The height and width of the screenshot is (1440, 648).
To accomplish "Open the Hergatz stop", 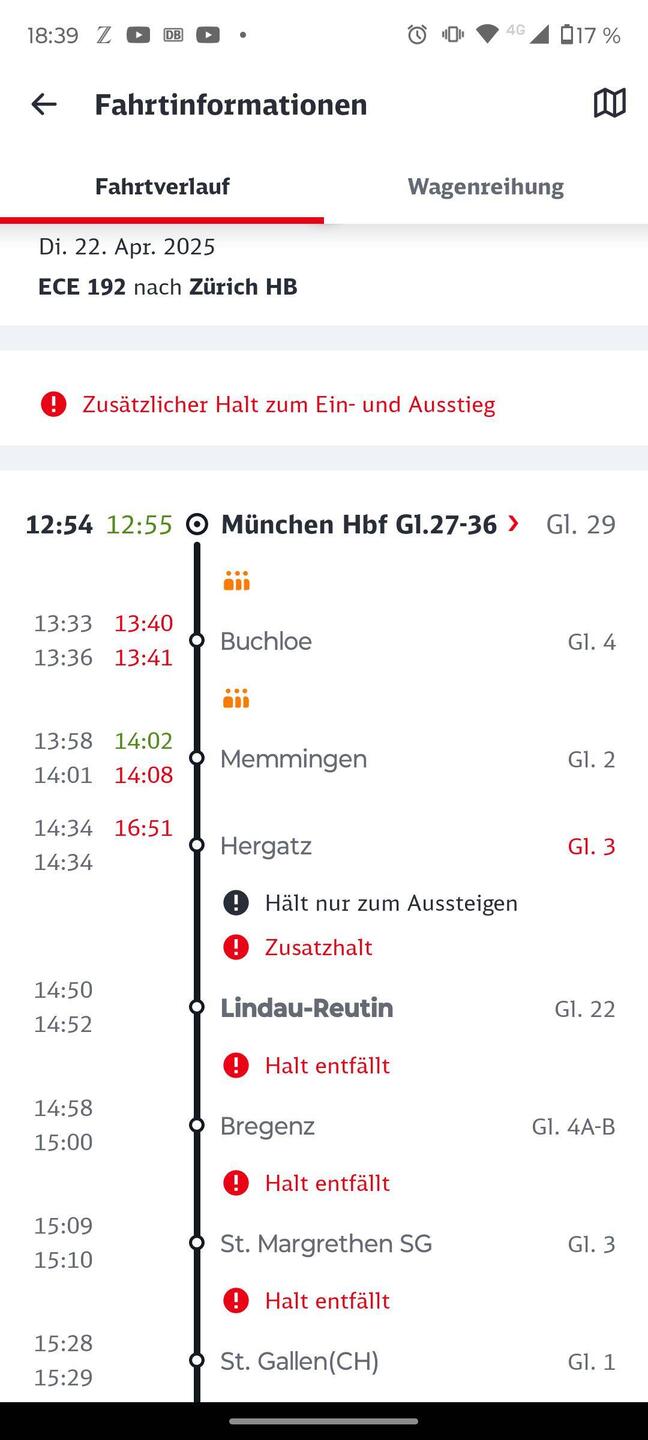I will pos(266,846).
